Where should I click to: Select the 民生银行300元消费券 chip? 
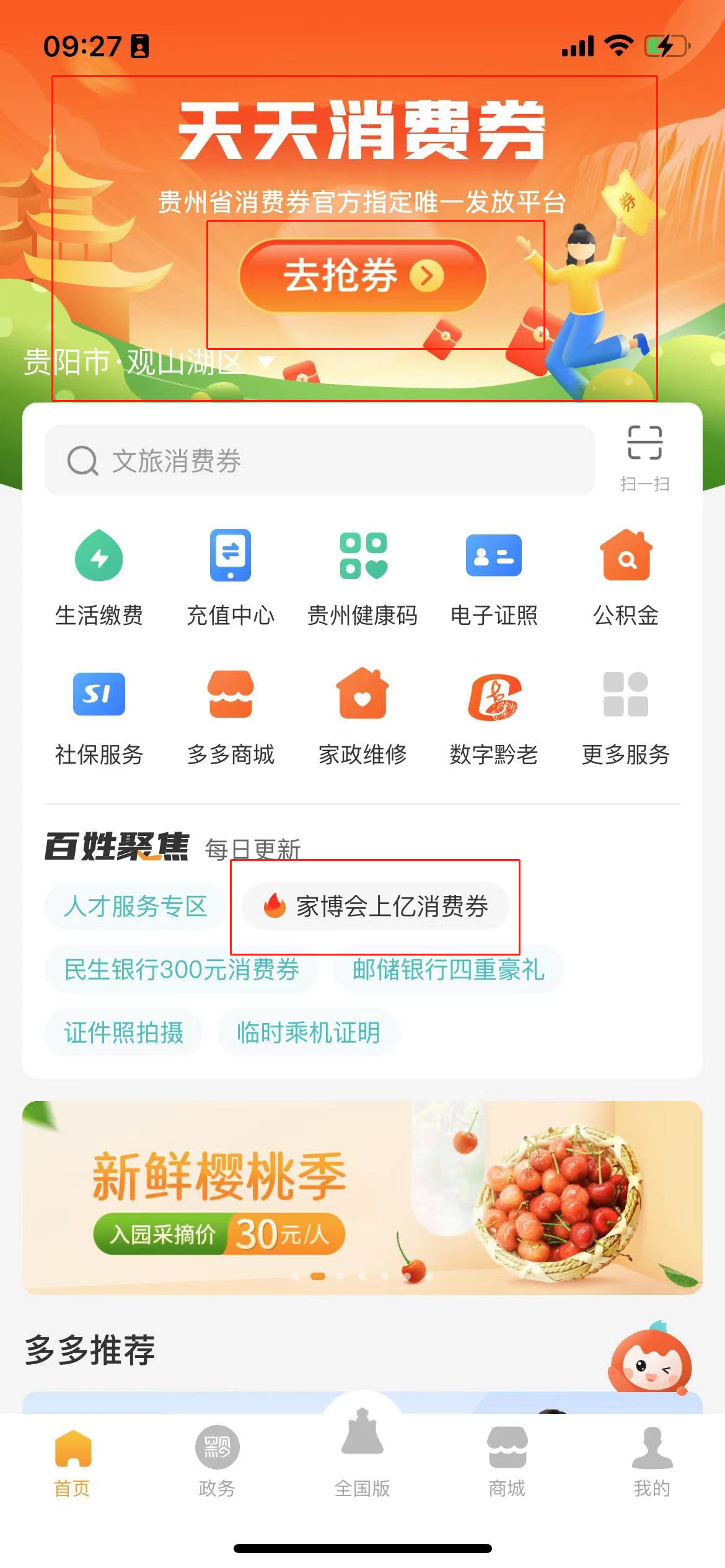point(182,970)
